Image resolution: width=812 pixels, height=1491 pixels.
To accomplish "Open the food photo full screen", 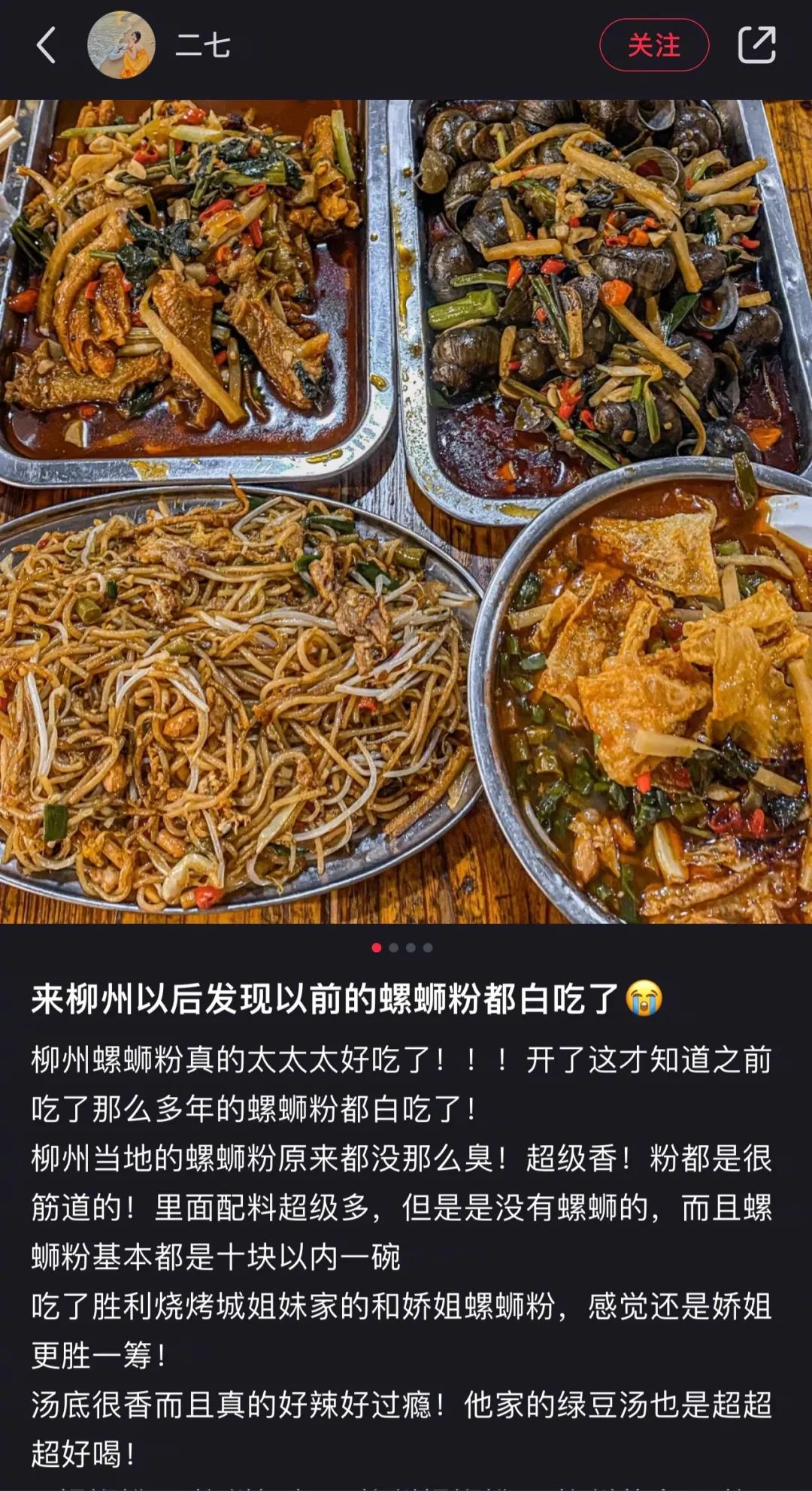I will pos(406,511).
